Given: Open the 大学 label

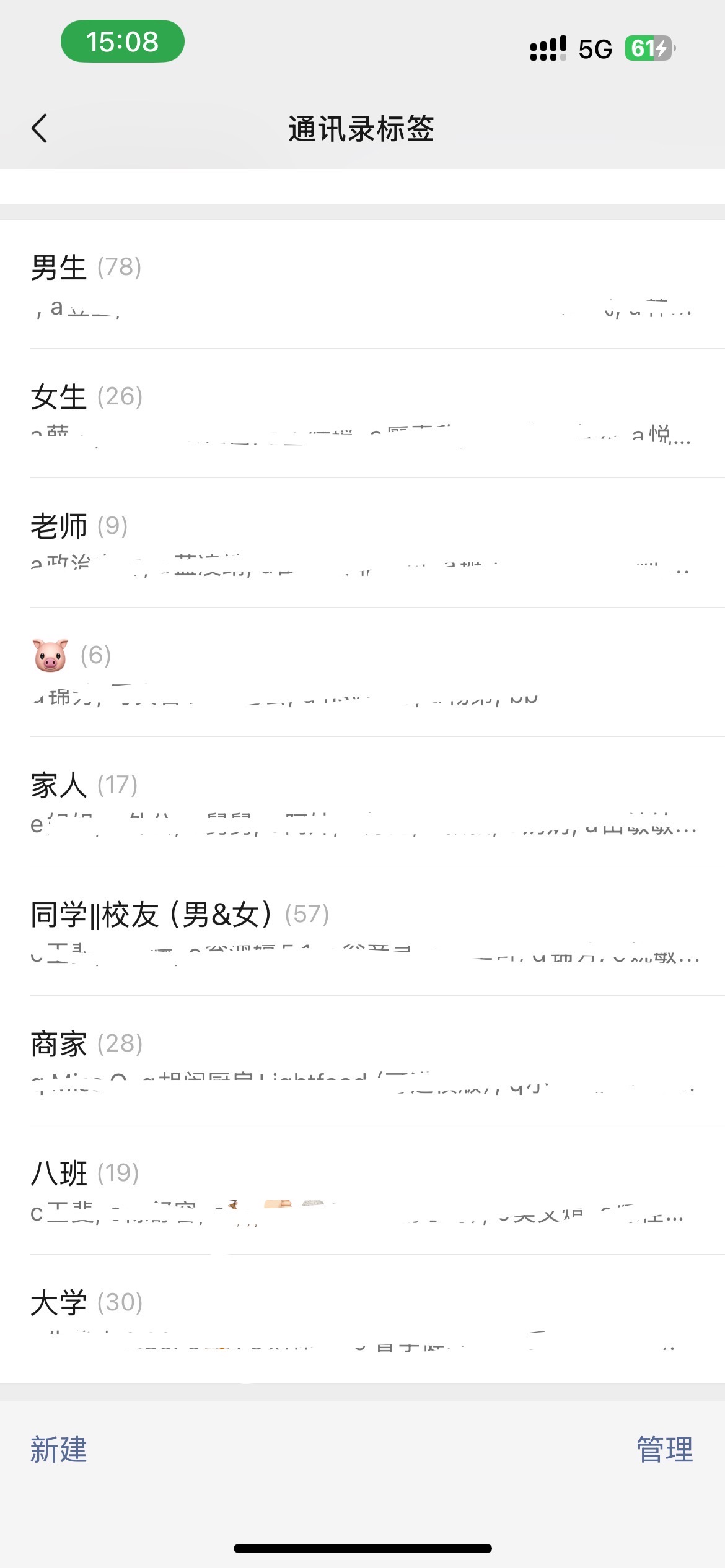Looking at the screenshot, I should [362, 1319].
